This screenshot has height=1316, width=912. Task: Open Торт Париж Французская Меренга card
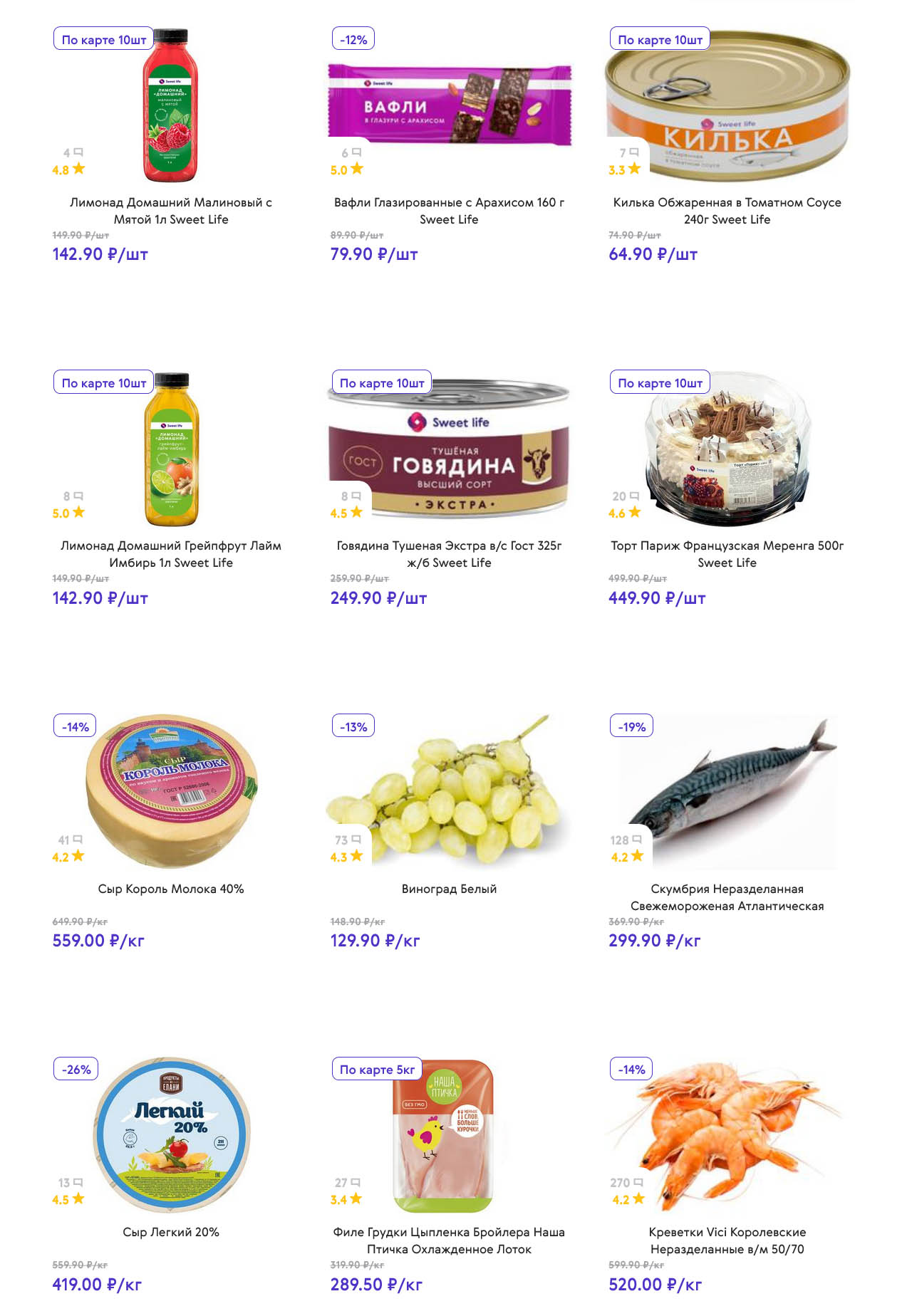727,553
